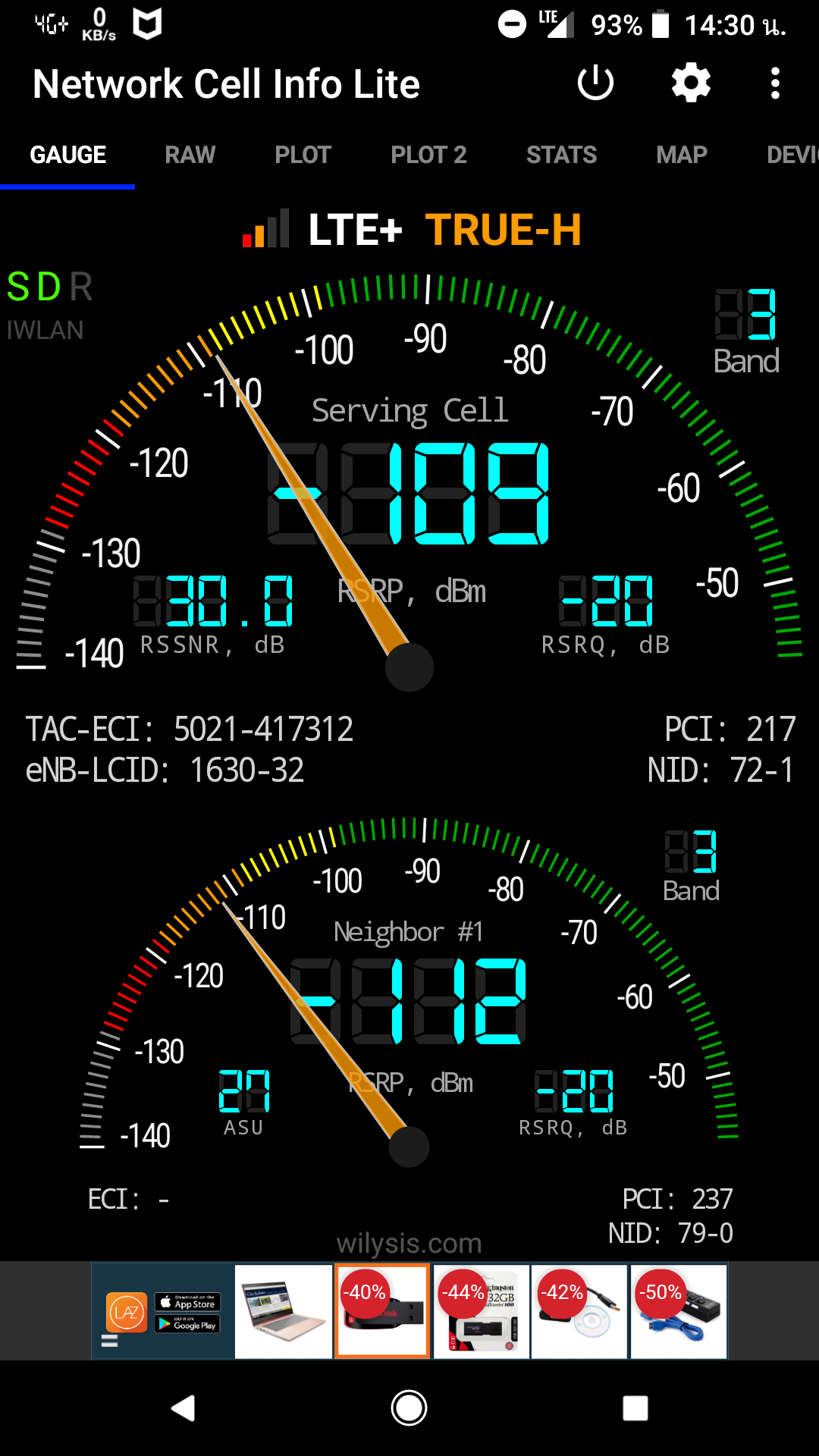Open the overflow menu
Screen dimensions: 819x1456
point(774,83)
